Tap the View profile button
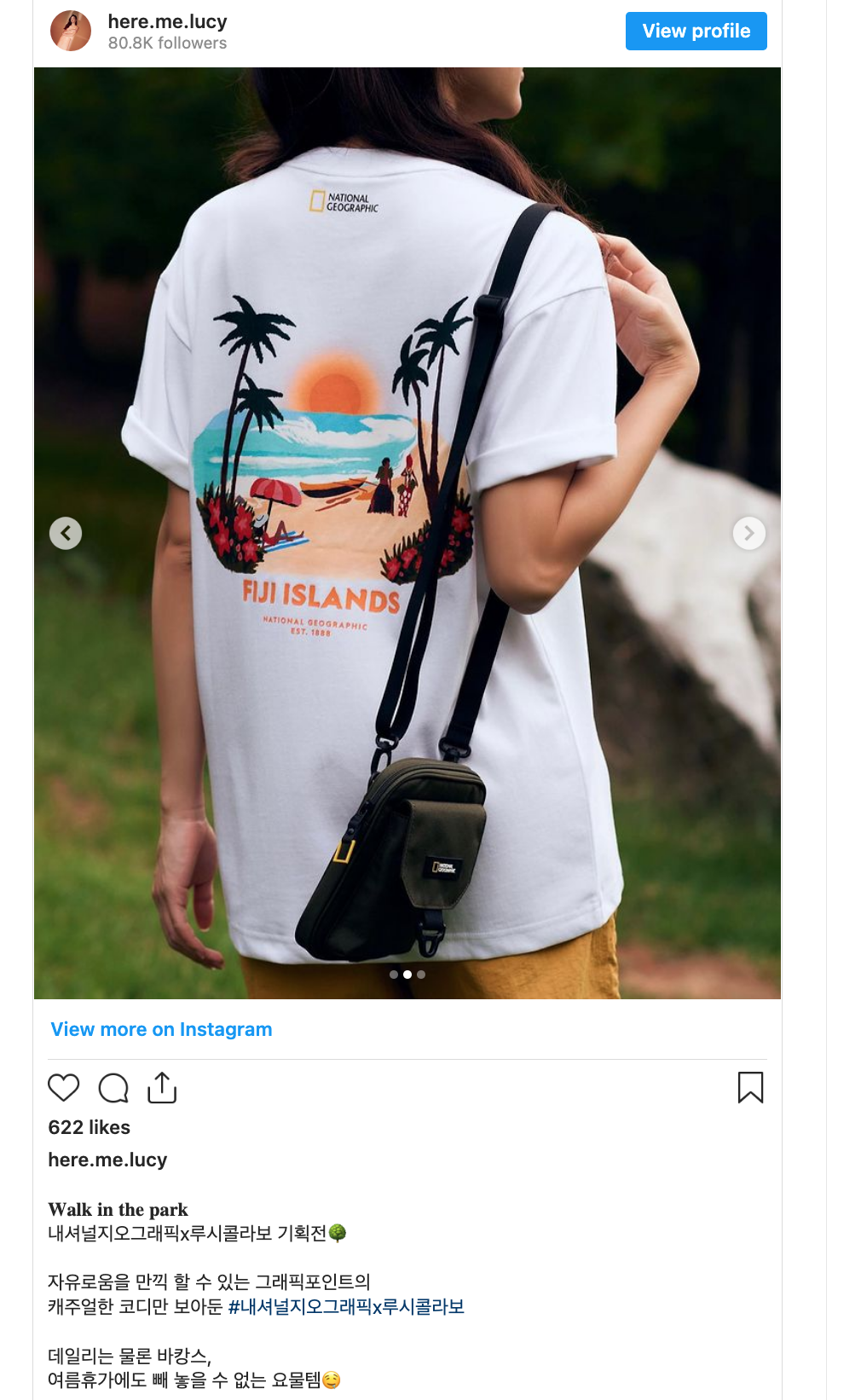861x1400 pixels. [696, 32]
